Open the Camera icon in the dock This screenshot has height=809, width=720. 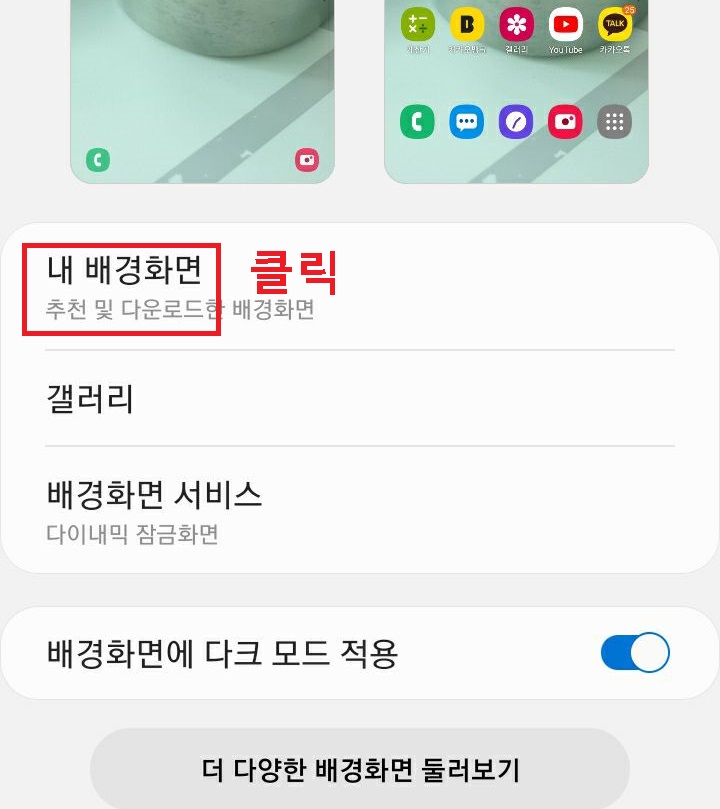(562, 120)
